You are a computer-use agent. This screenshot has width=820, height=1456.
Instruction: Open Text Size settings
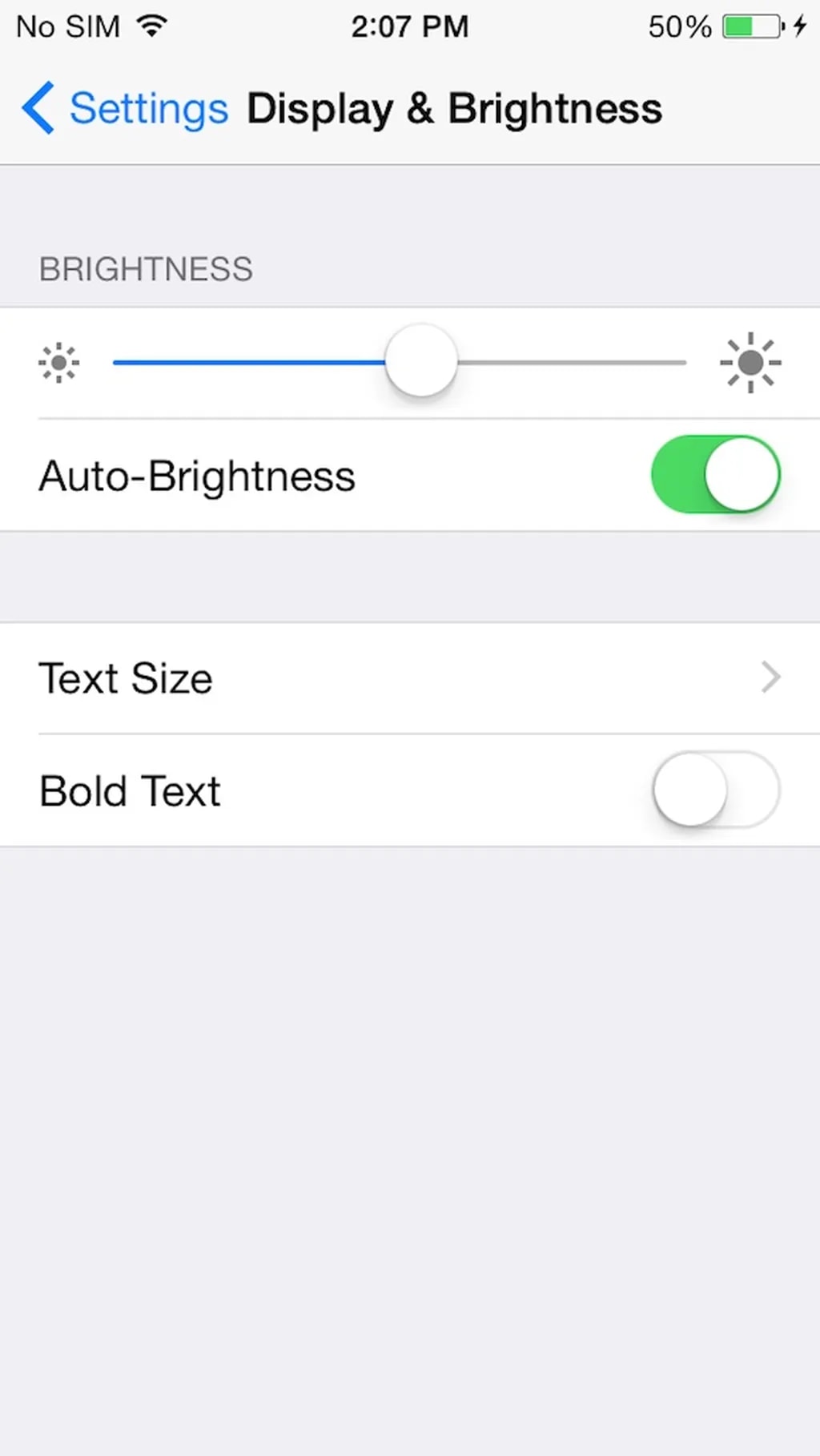[x=408, y=678]
